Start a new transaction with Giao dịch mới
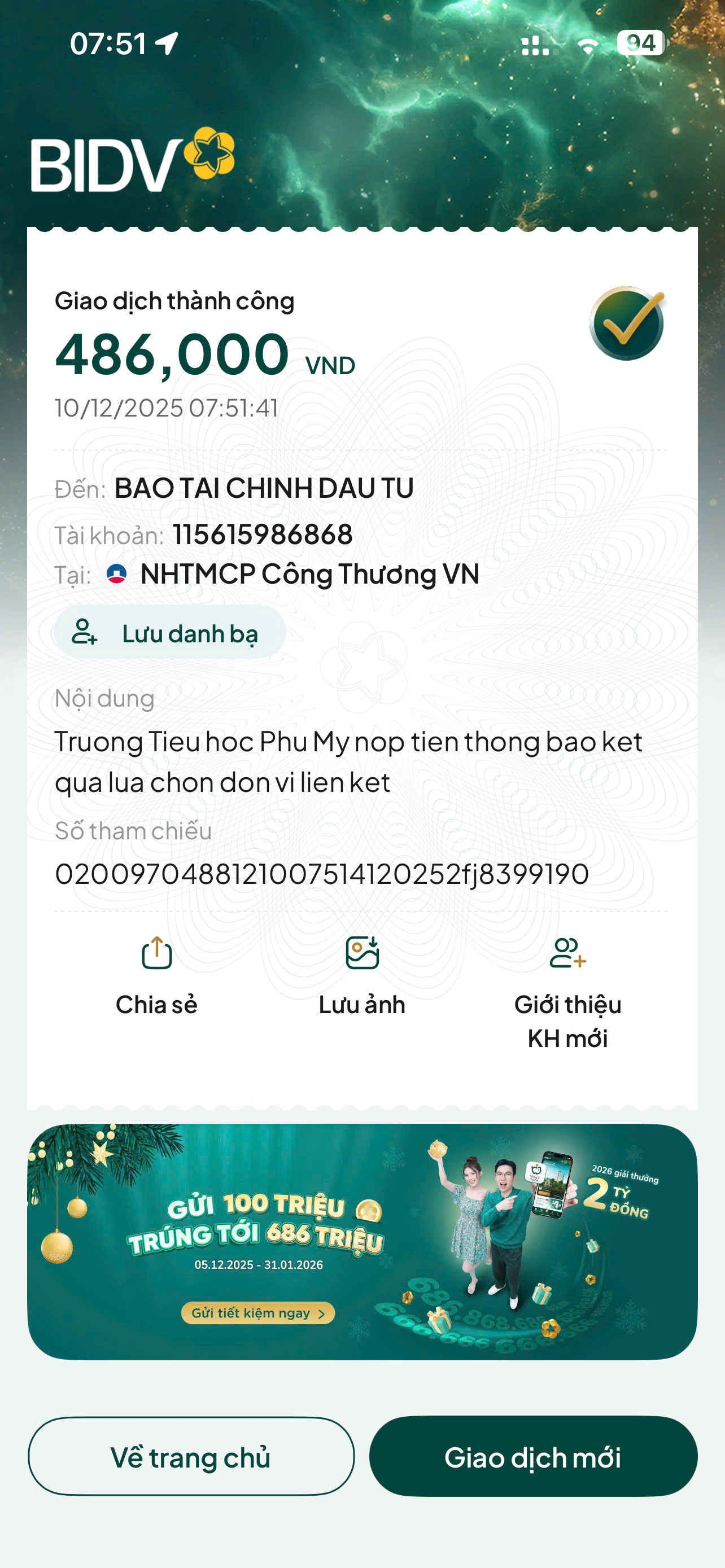 click(x=532, y=1457)
